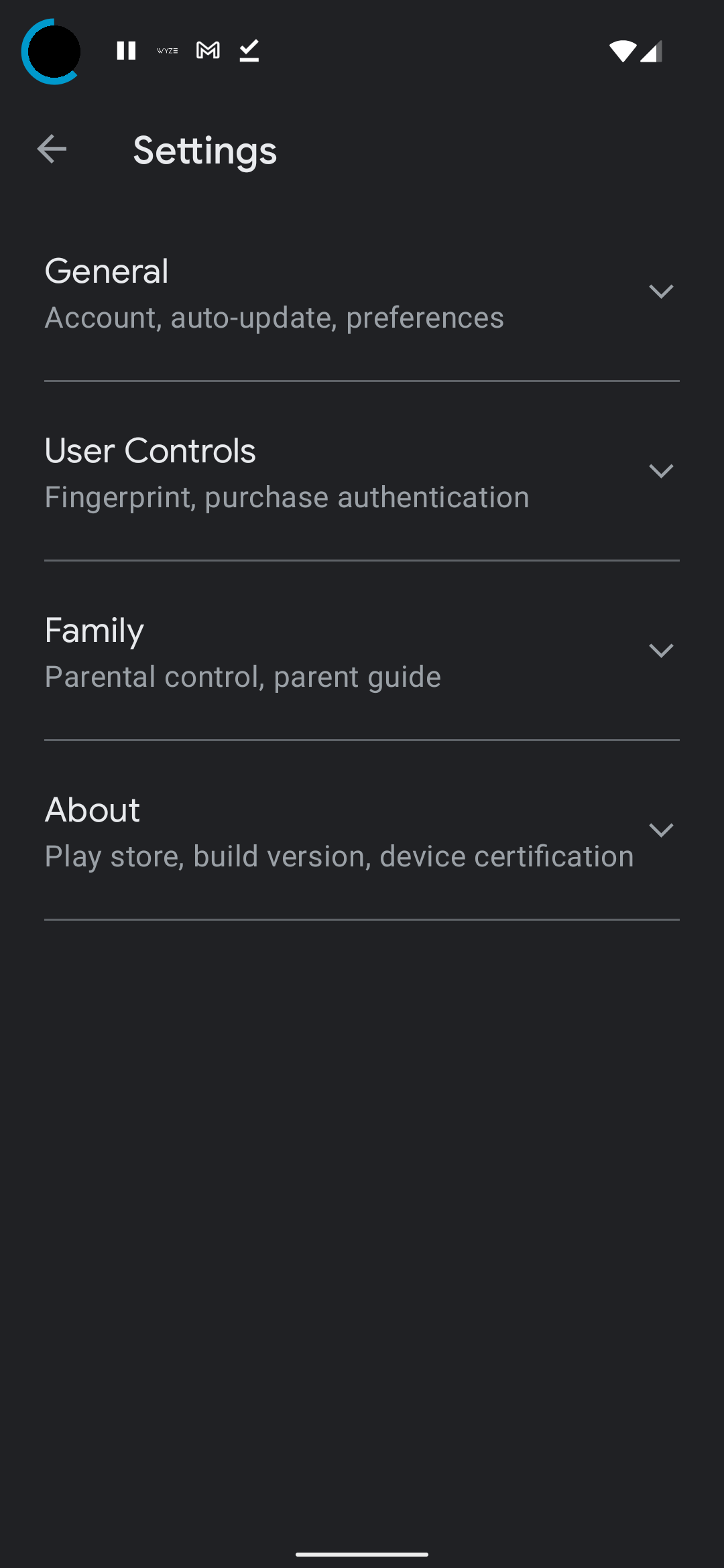Viewport: 724px width, 1568px height.
Task: Expand the User Controls section
Action: pyautogui.click(x=662, y=470)
